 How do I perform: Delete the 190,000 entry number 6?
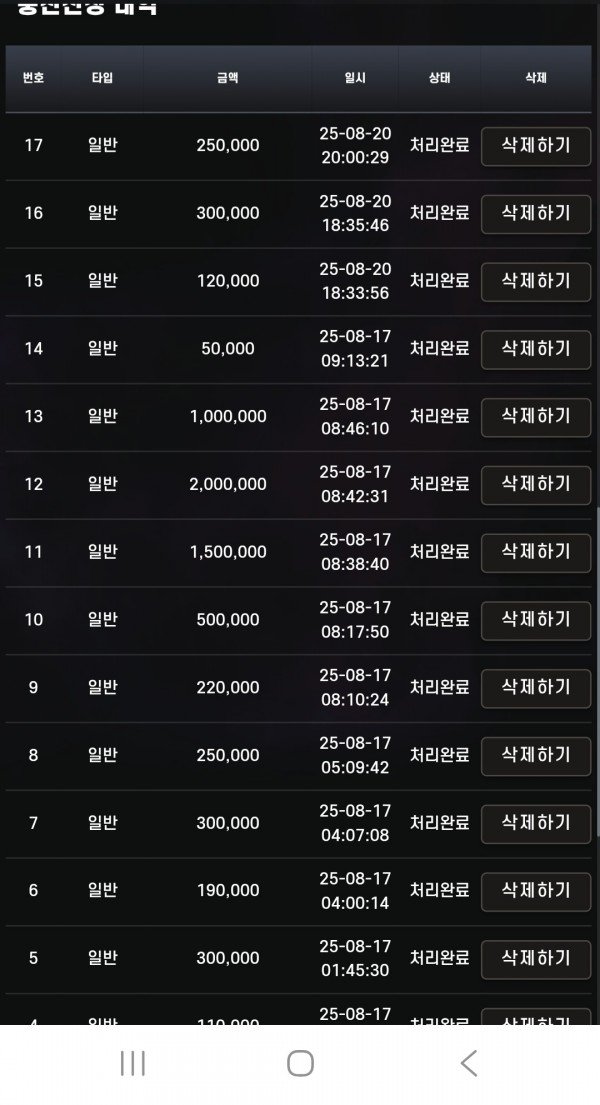click(x=535, y=892)
